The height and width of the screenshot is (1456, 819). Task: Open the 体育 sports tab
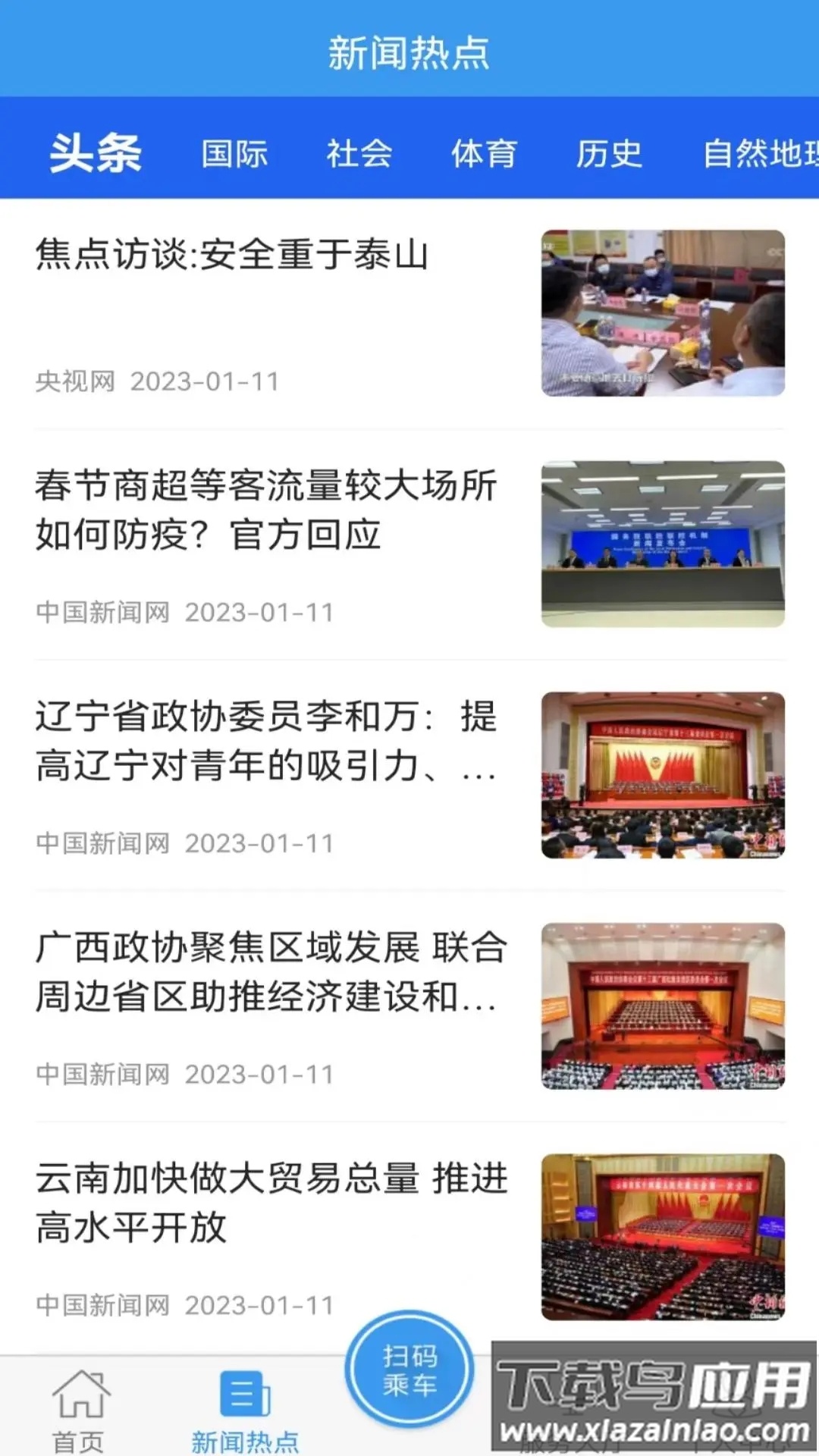coord(484,154)
